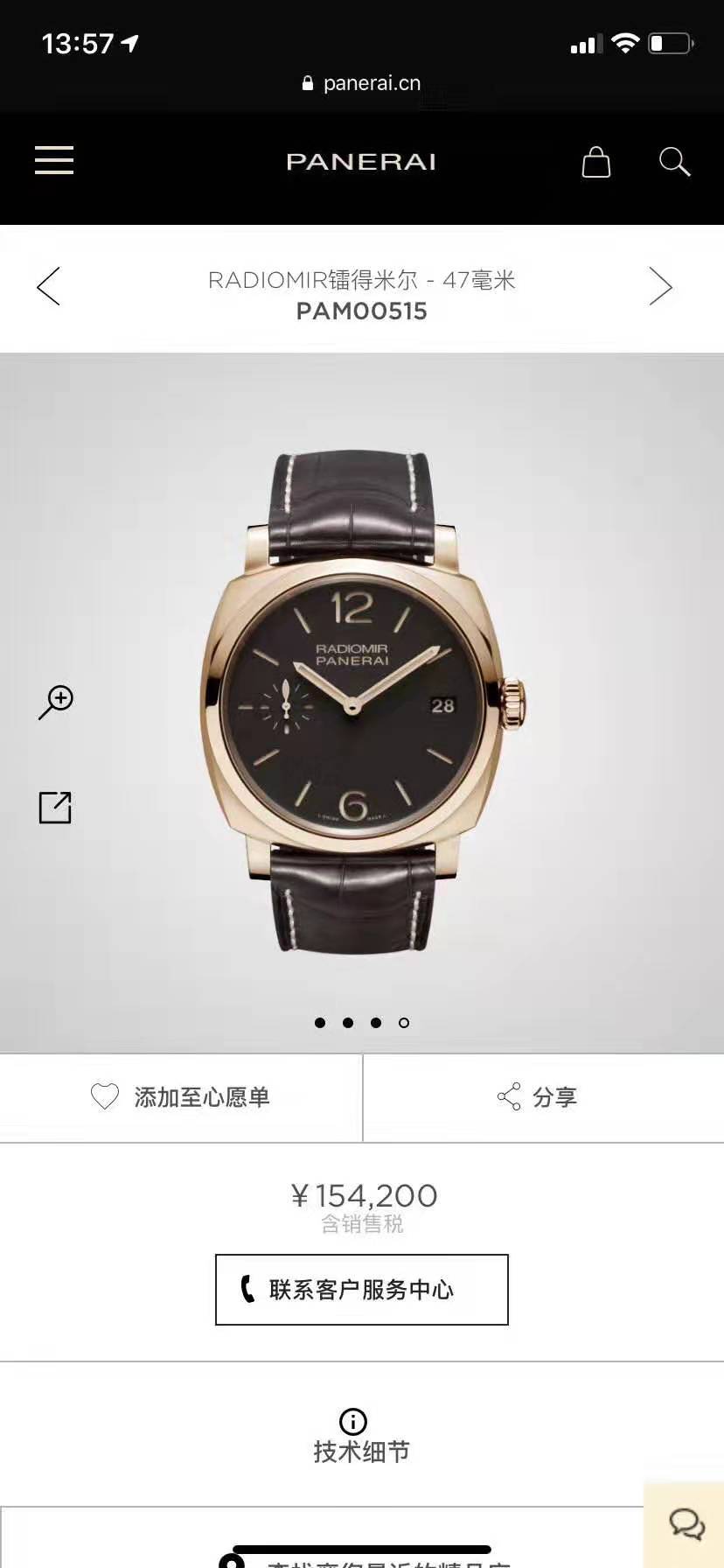Go to the next watch model
724x1568 pixels.
point(661,286)
